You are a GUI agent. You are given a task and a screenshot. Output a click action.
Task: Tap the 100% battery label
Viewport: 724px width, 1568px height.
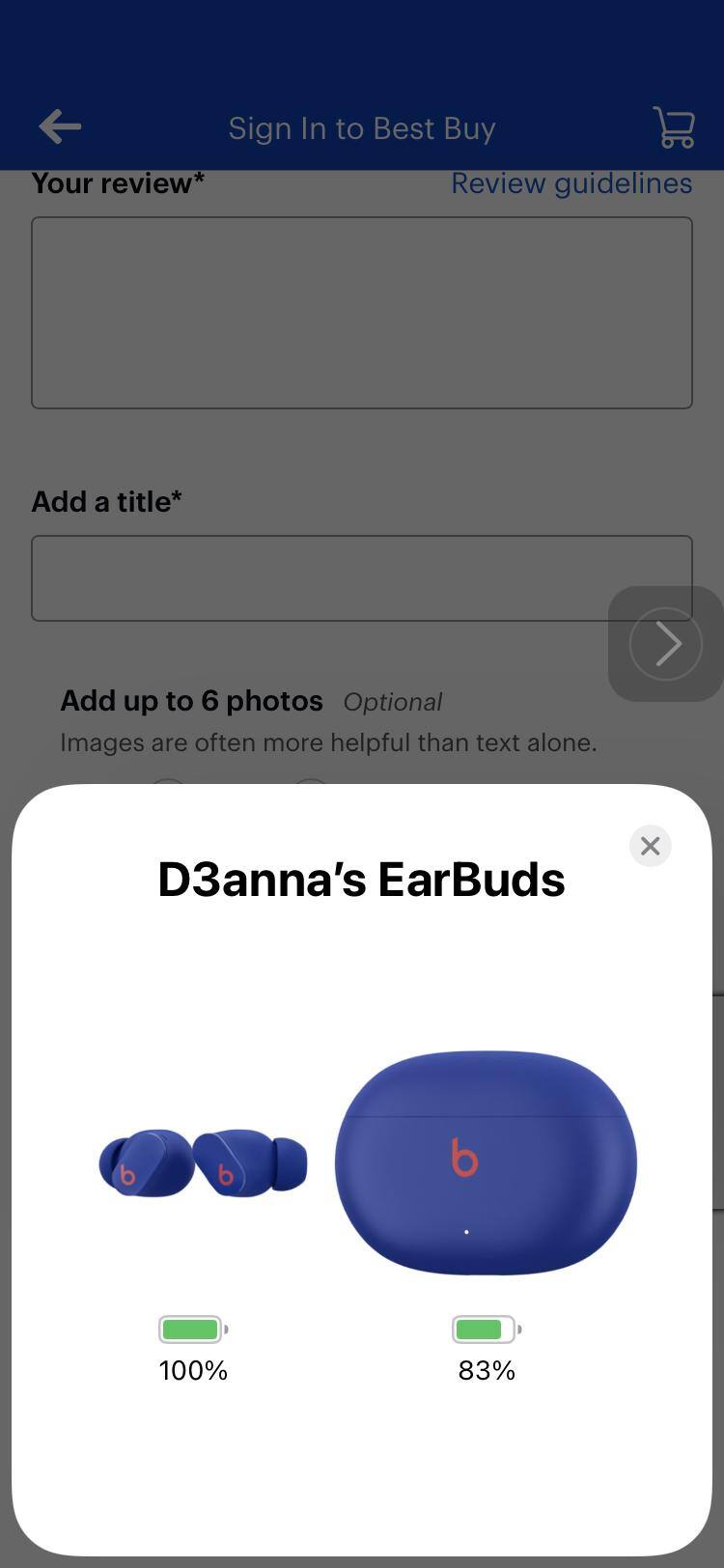pos(192,1370)
